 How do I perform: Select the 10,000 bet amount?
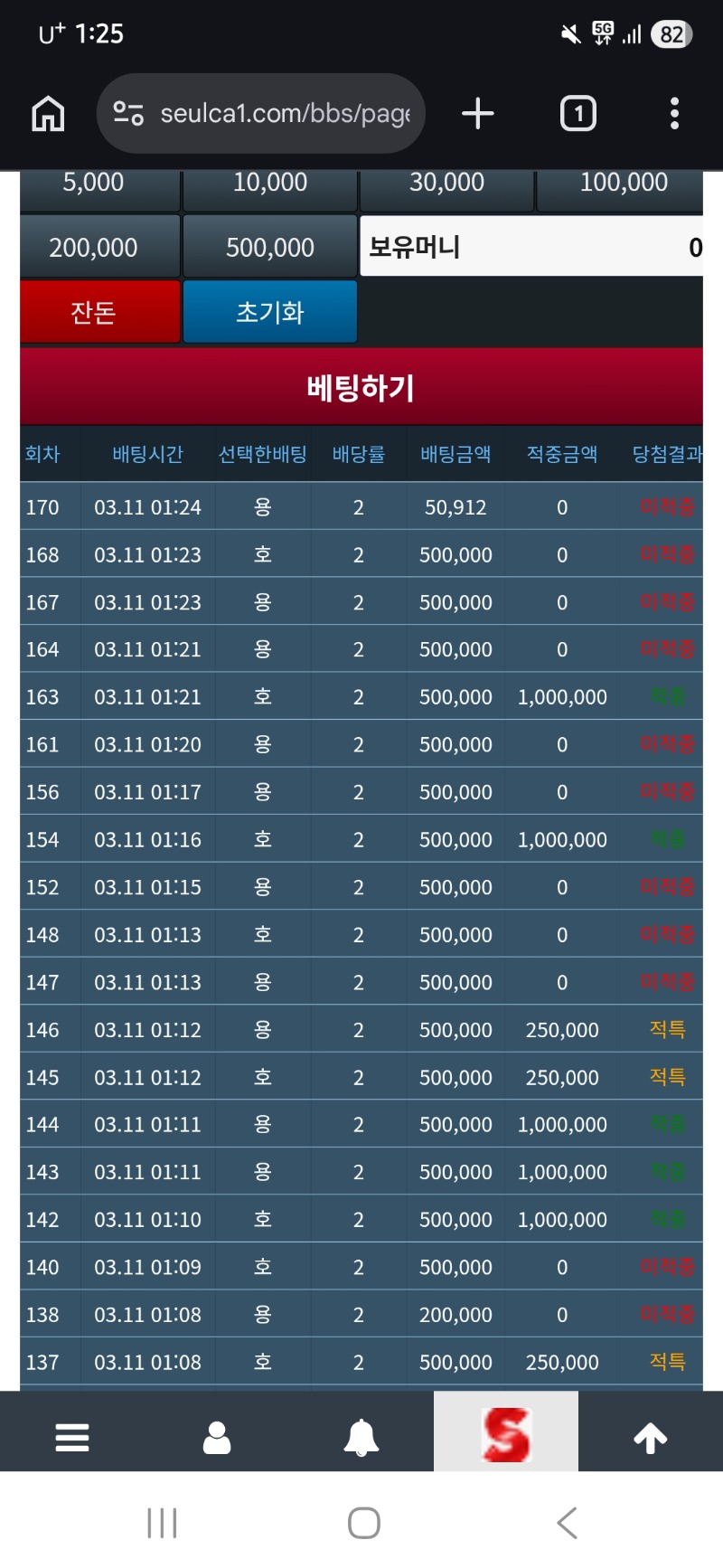tap(270, 185)
